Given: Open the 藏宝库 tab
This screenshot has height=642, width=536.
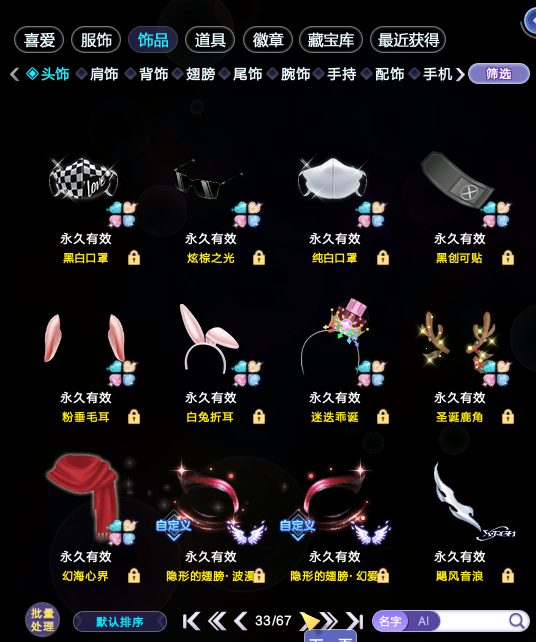Looking at the screenshot, I should 331,40.
